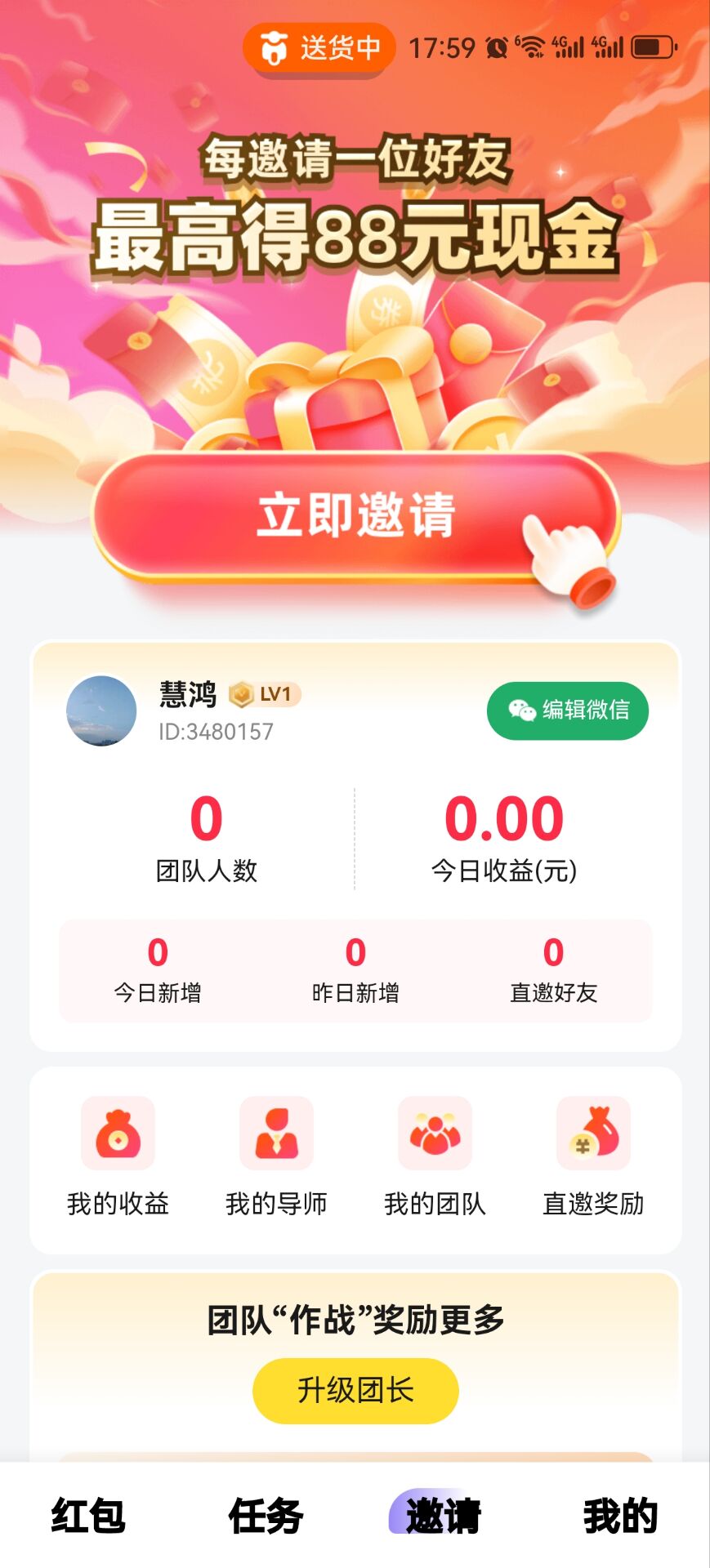Open the 邀请 tab
Viewport: 710px width, 1568px height.
441,1515
